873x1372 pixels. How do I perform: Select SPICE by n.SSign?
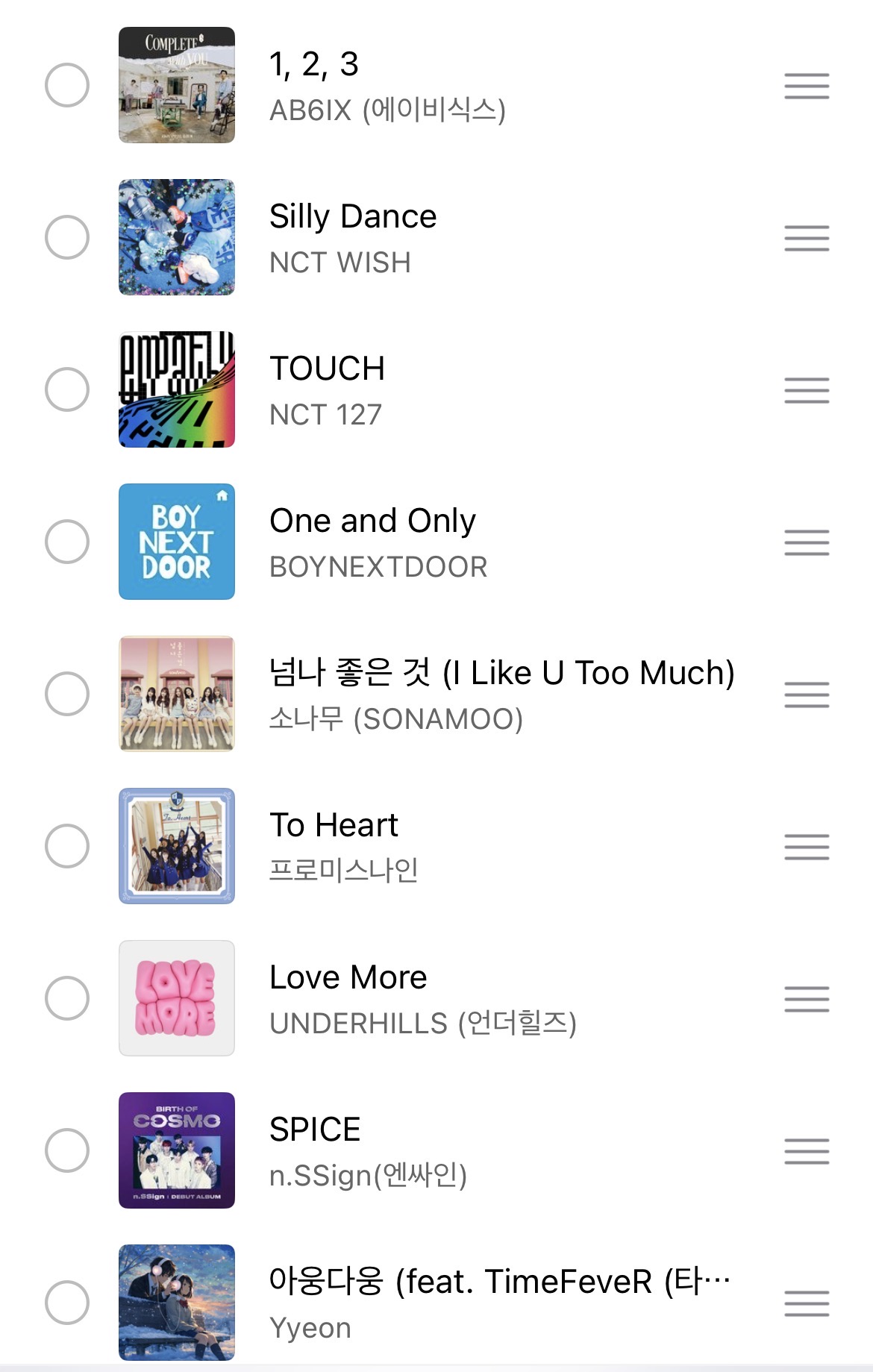[x=67, y=1150]
